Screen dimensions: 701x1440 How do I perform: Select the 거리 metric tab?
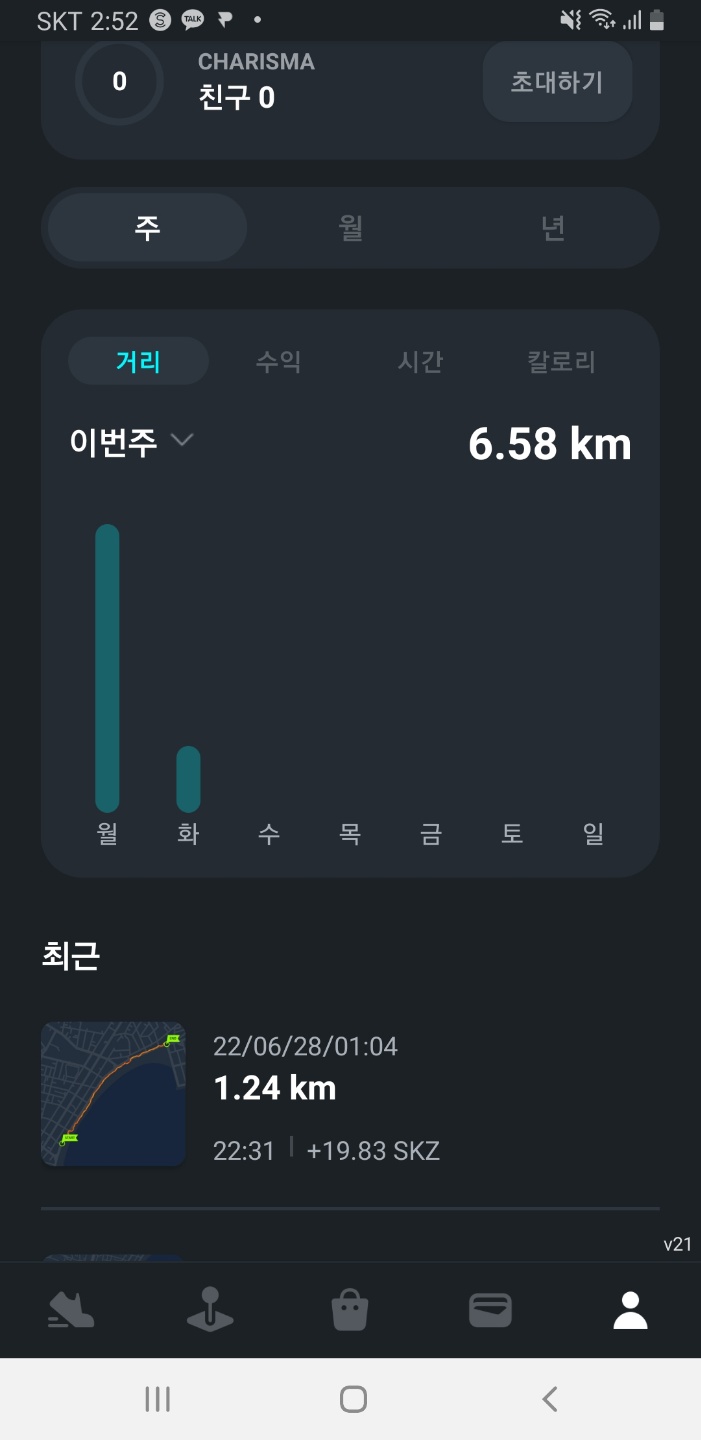[138, 361]
